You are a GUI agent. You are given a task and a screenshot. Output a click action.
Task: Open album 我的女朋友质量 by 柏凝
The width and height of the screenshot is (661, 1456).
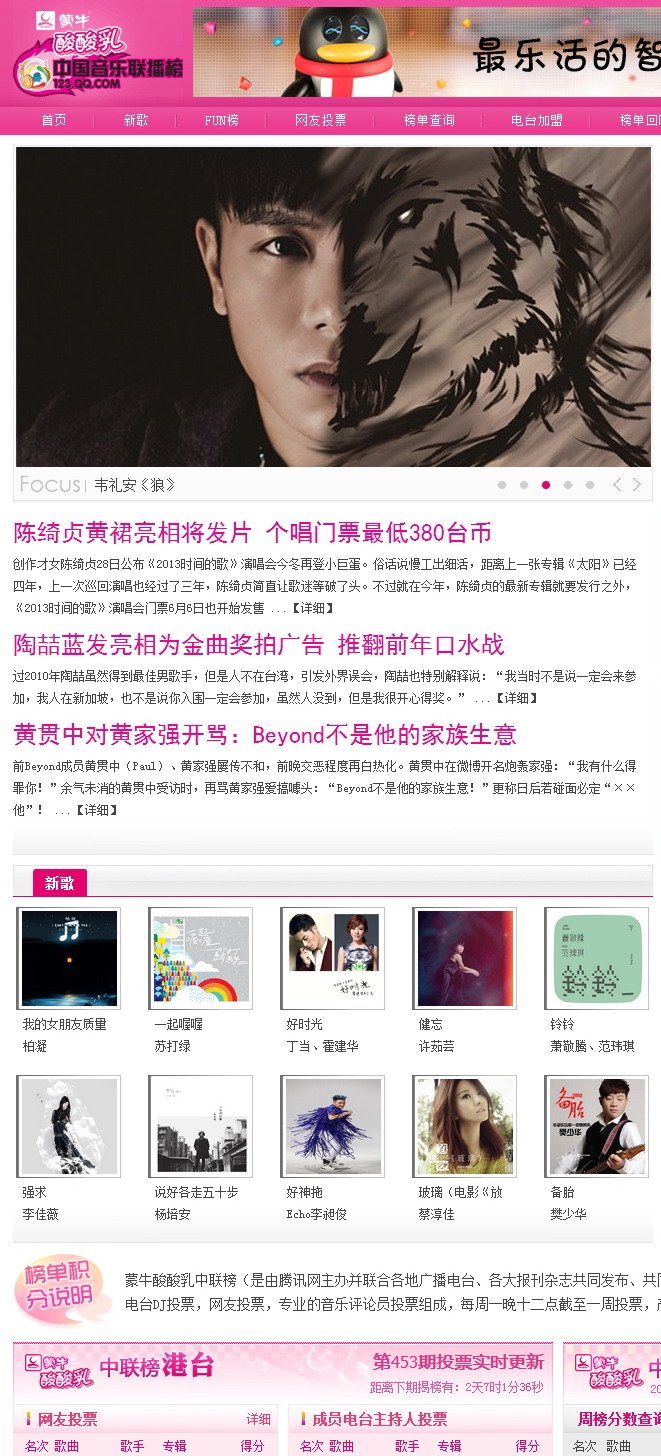[68, 958]
